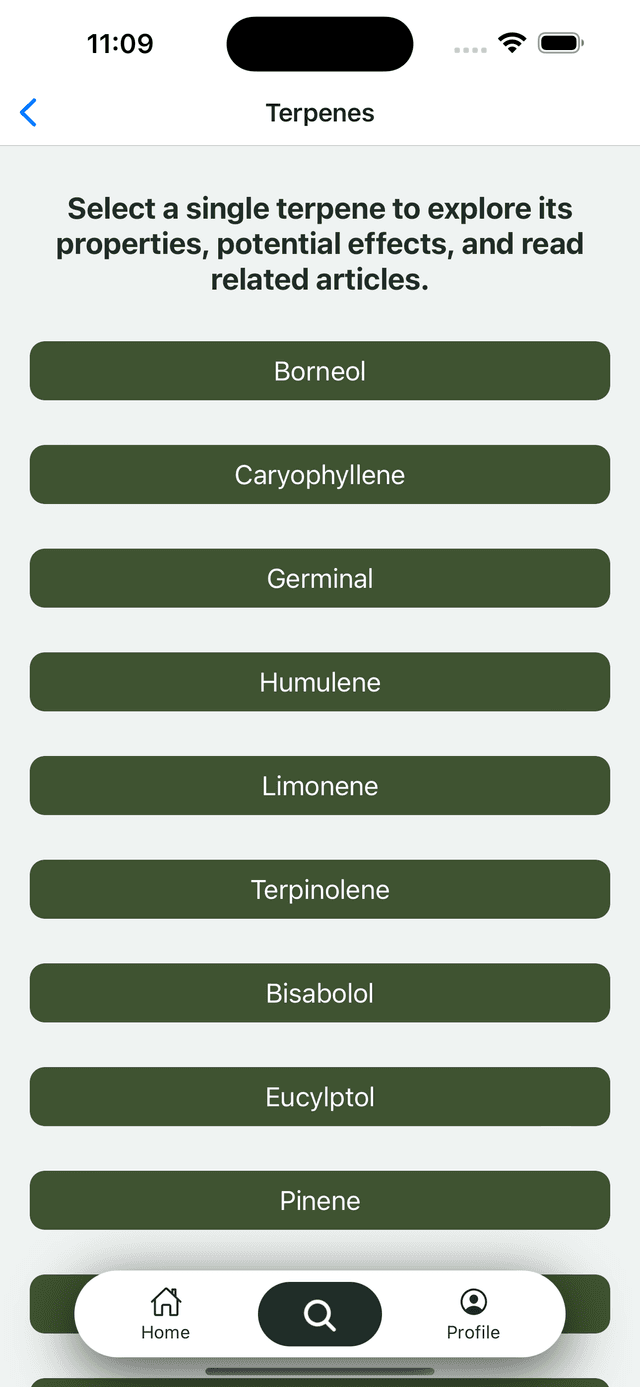
Task: Go back from the Terpenes screen
Action: click(x=28, y=113)
